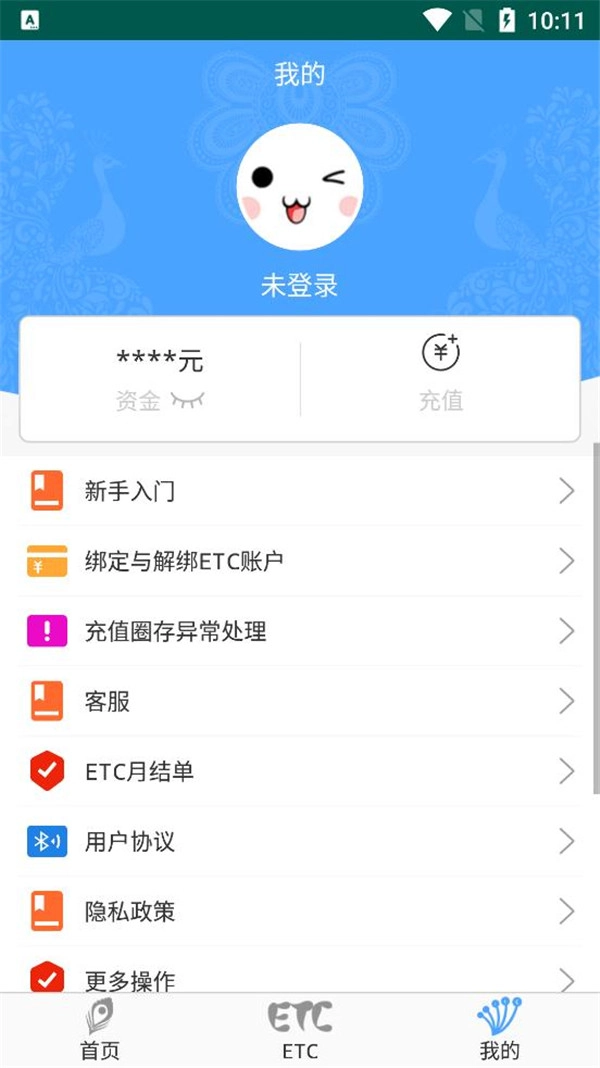View the ETC月结单 monthly statement
Viewport: 600px width, 1068px height.
tap(300, 771)
